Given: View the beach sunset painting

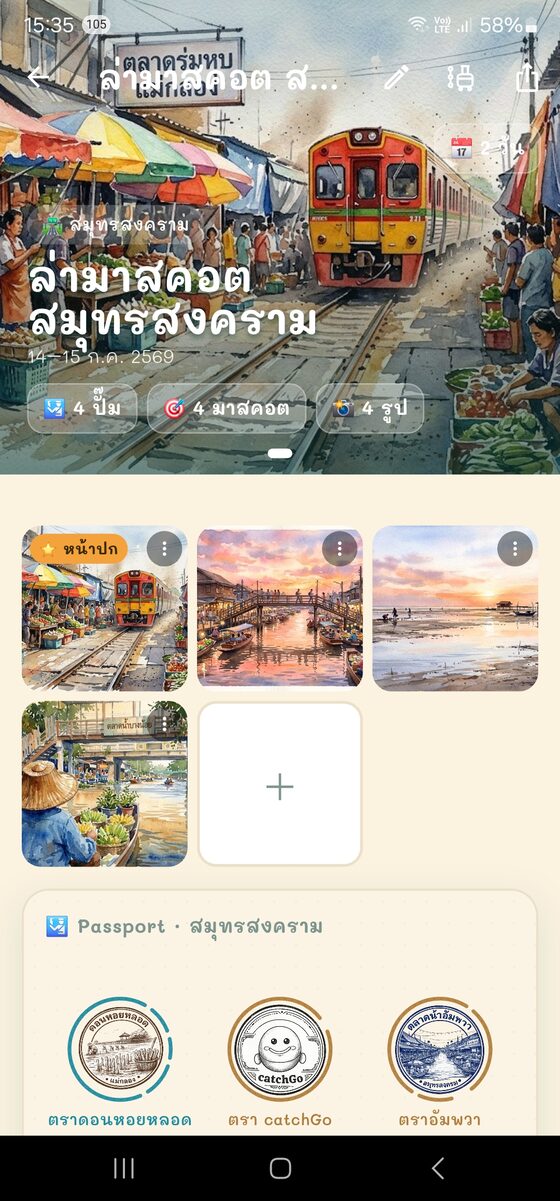Looking at the screenshot, I should point(455,608).
